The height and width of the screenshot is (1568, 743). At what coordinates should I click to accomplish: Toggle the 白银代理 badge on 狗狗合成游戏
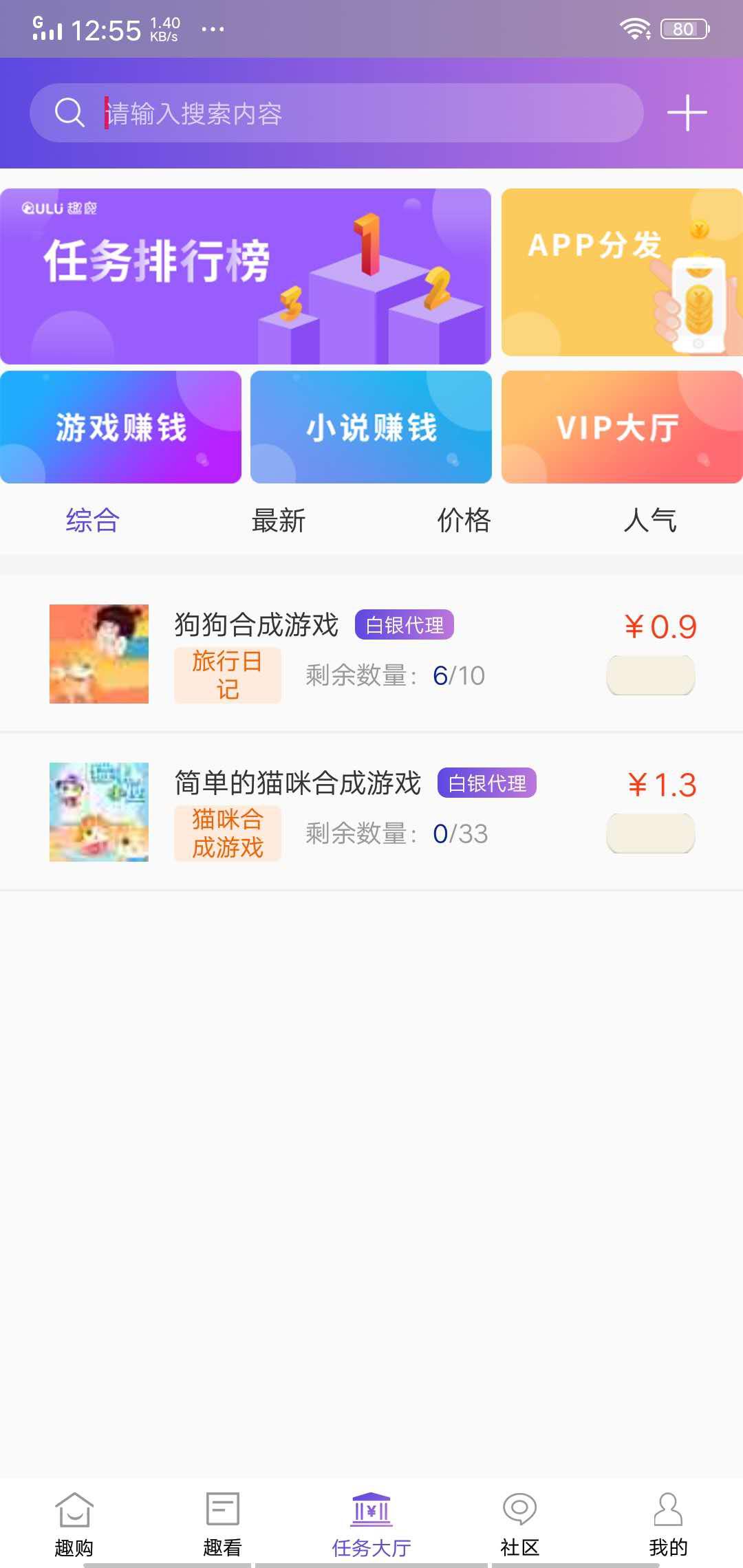point(404,626)
